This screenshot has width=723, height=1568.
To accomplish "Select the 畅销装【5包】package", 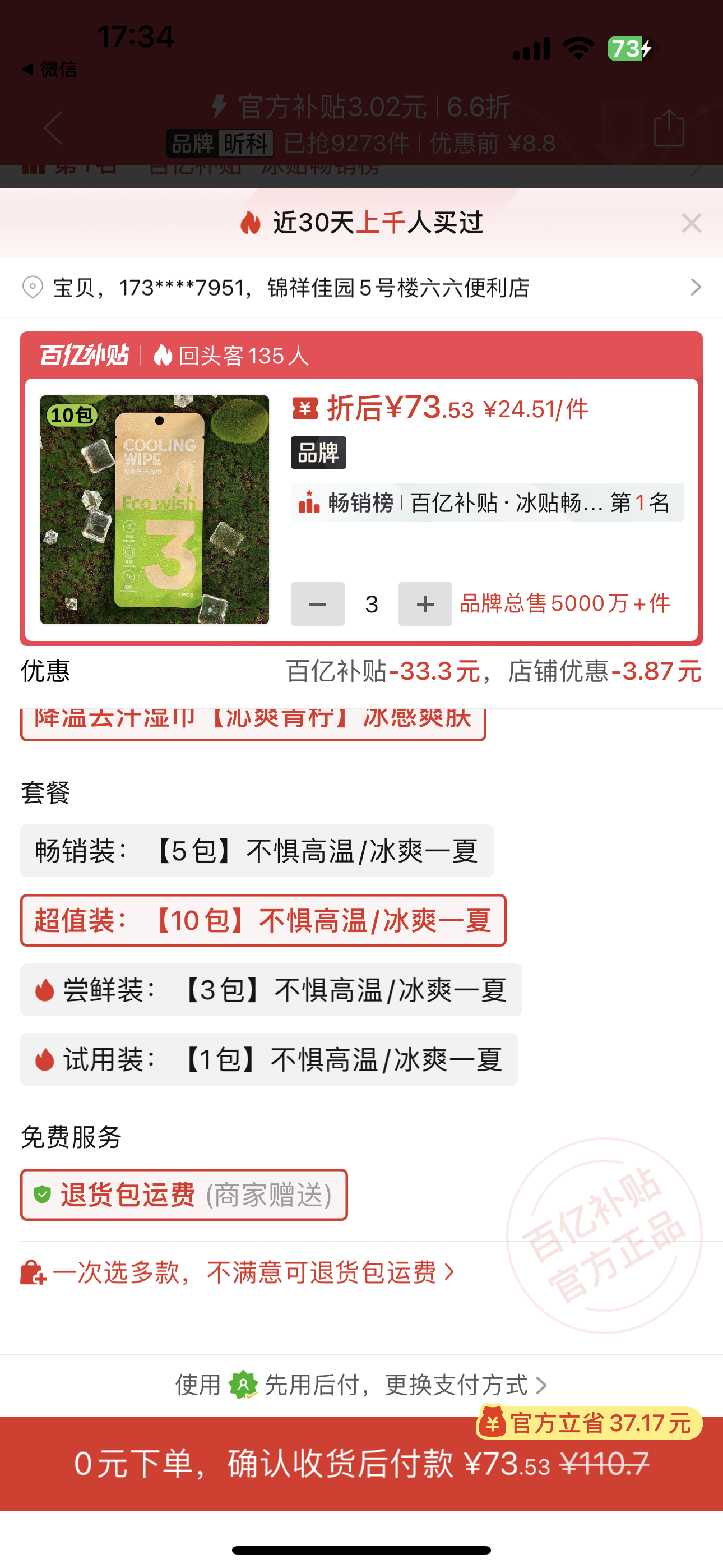I will (256, 850).
